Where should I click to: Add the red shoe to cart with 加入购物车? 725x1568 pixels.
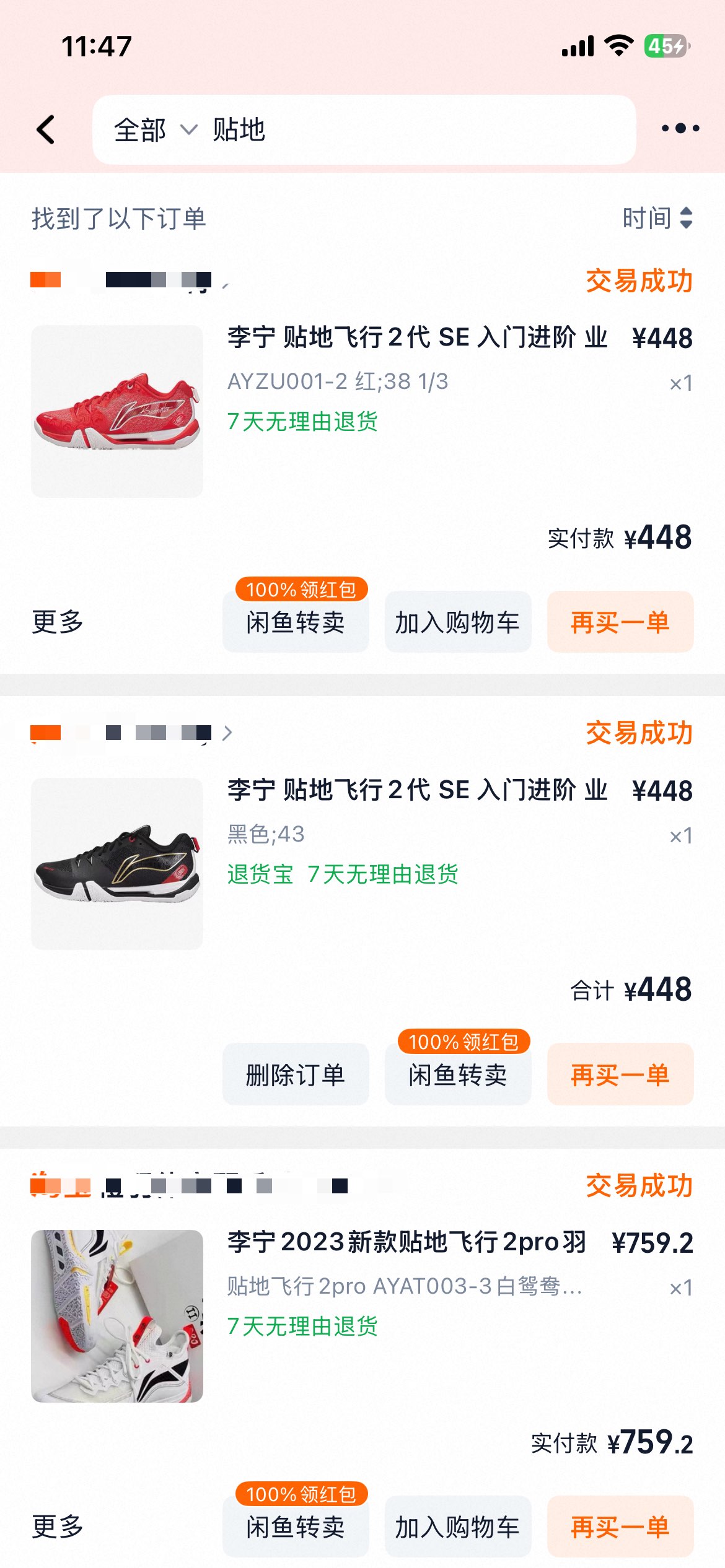(457, 622)
